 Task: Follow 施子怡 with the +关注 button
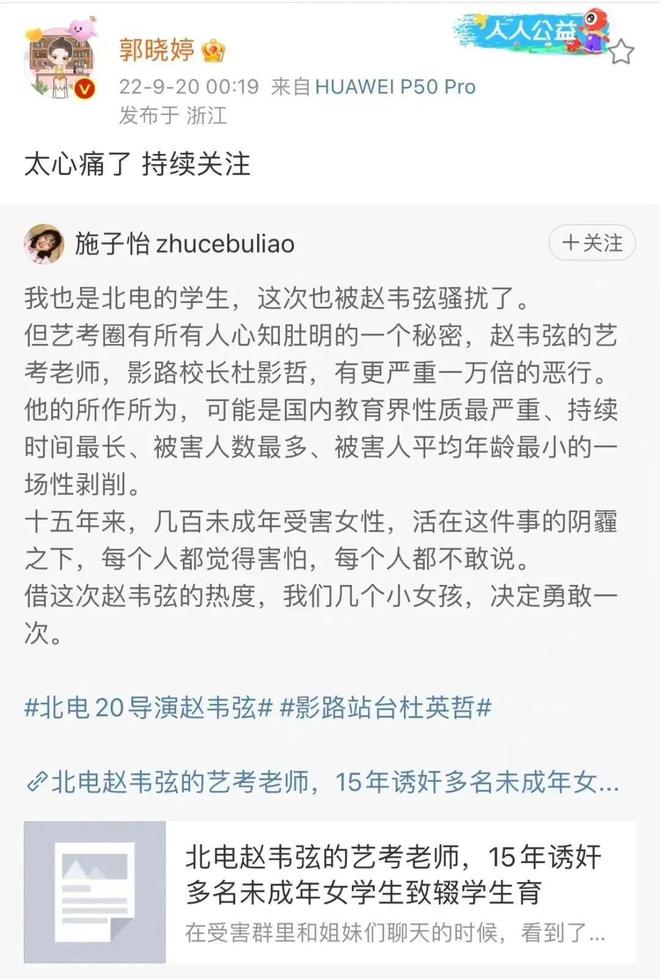pyautogui.click(x=593, y=243)
